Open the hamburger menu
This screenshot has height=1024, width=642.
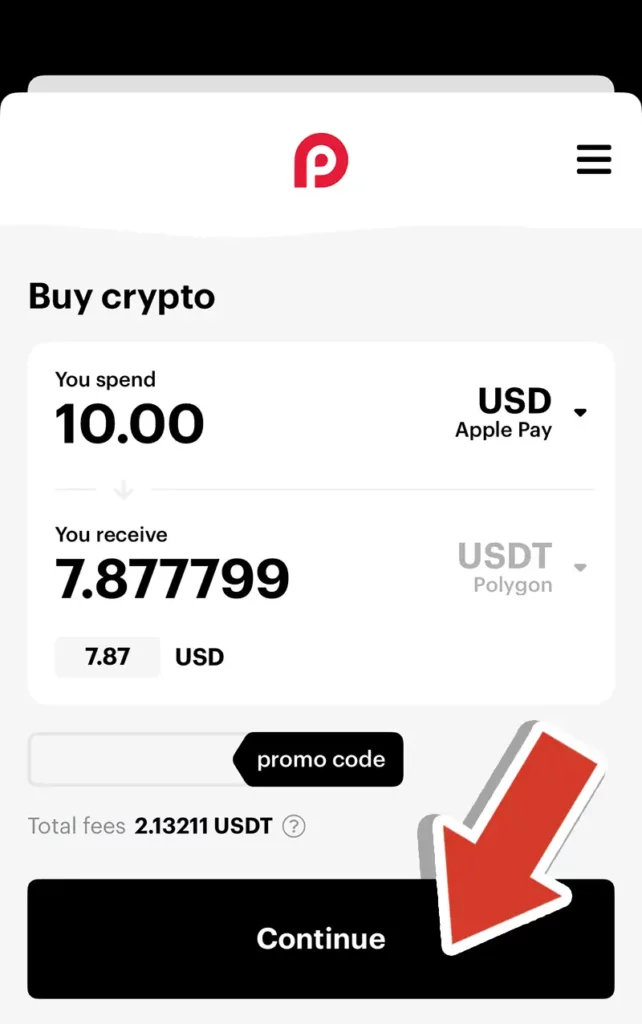pyautogui.click(x=593, y=160)
